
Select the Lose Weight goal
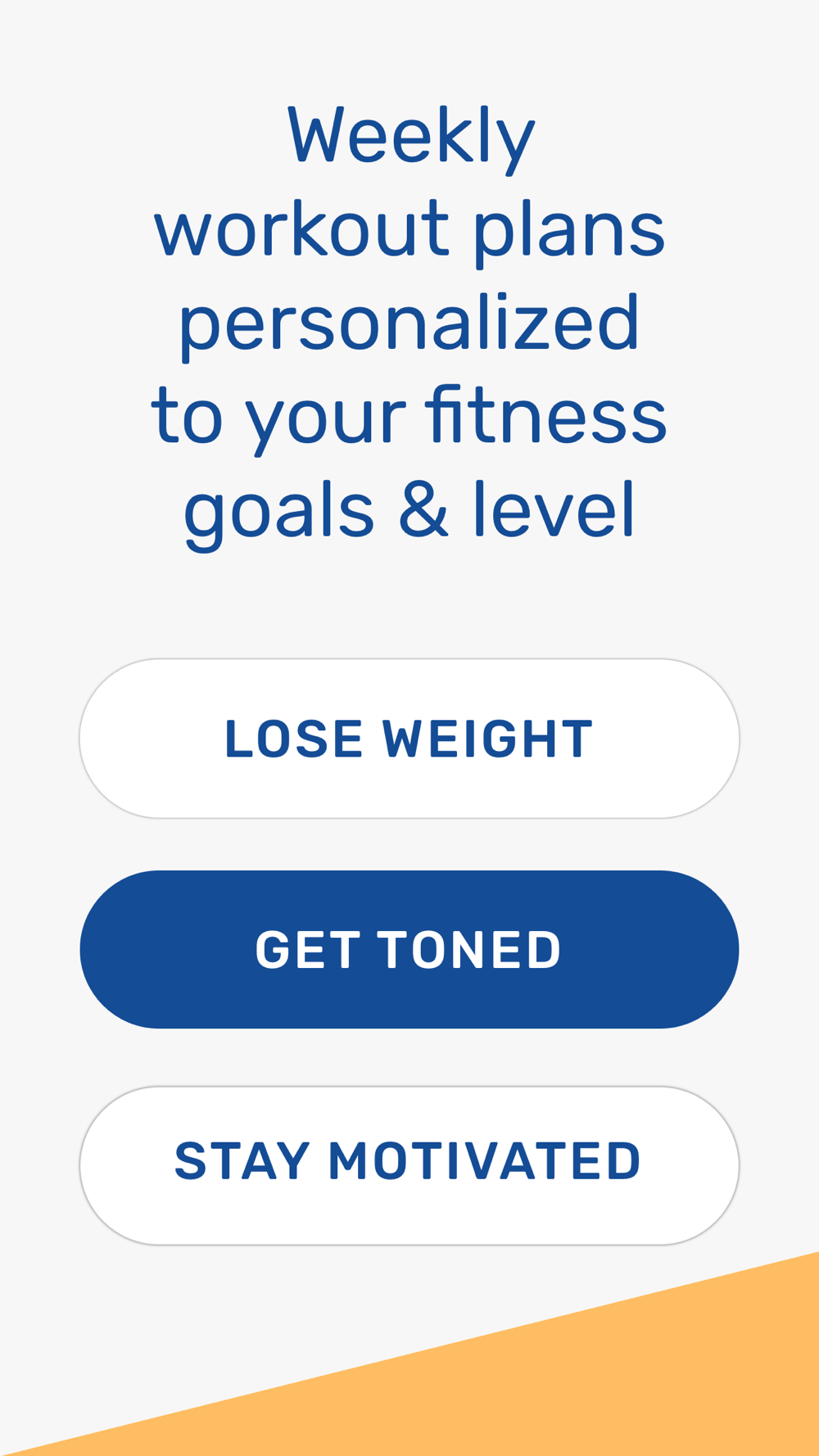tap(409, 739)
